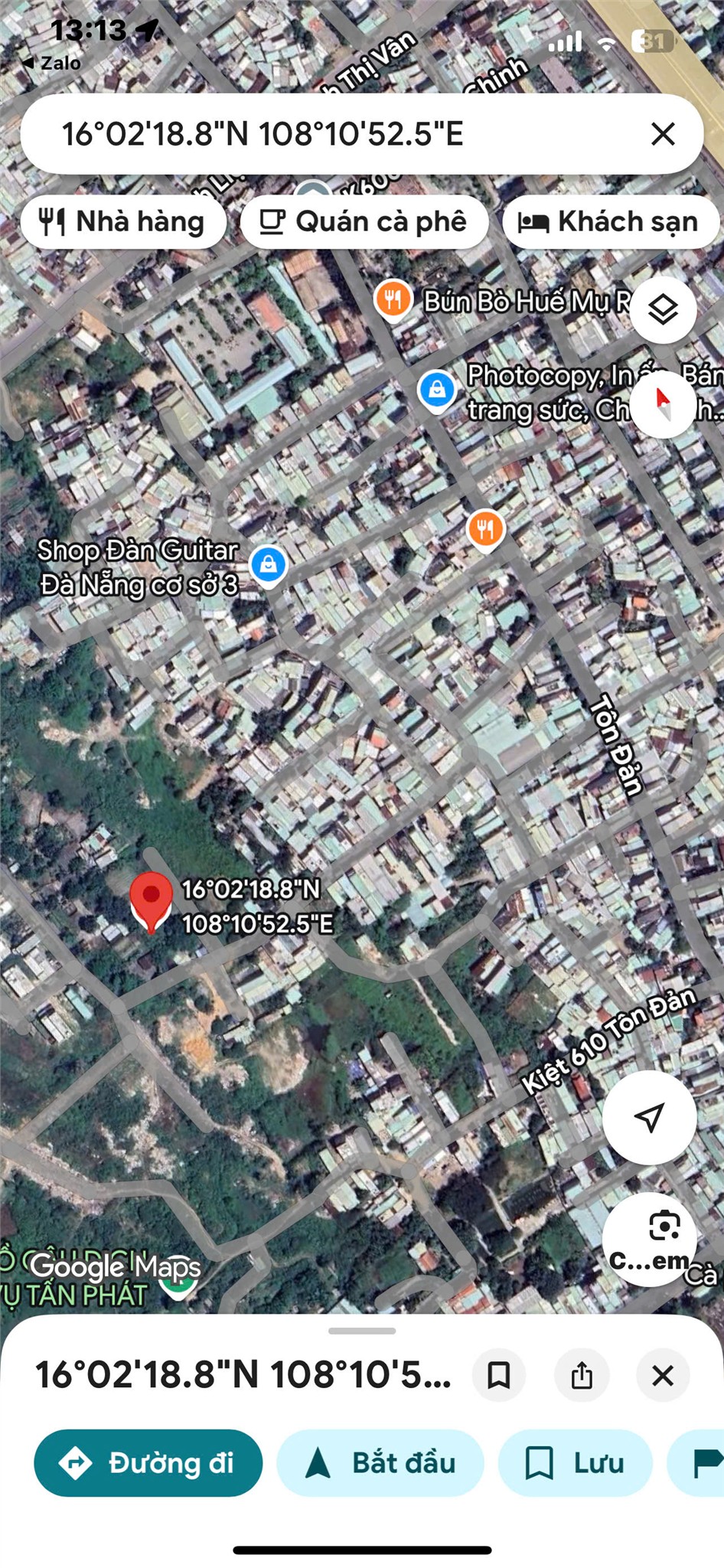This screenshot has width=724, height=1568.
Task: Clear the coordinates search with X
Action: pos(663,134)
